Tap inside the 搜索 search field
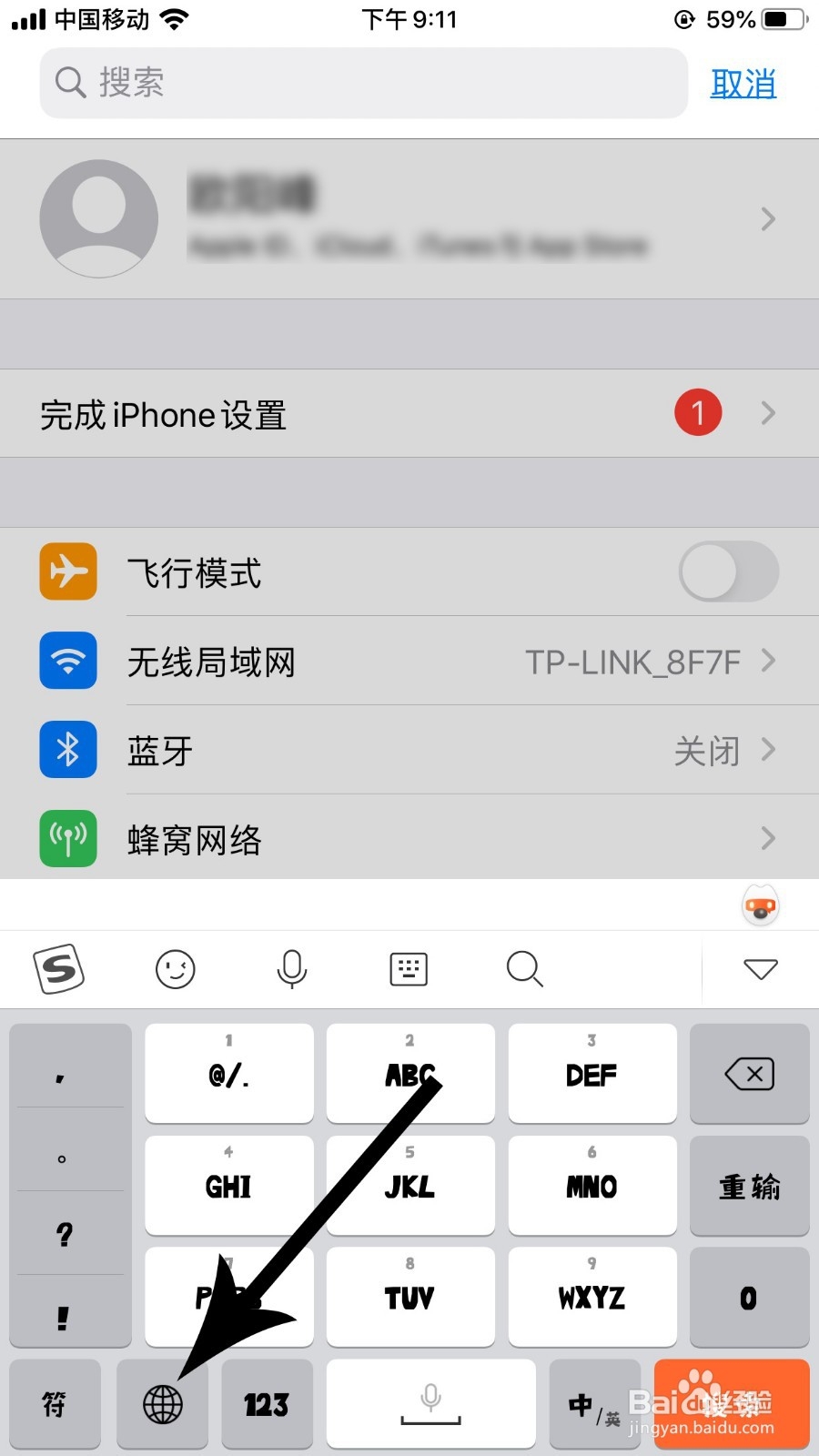Viewport: 819px width, 1456px height. (362, 83)
